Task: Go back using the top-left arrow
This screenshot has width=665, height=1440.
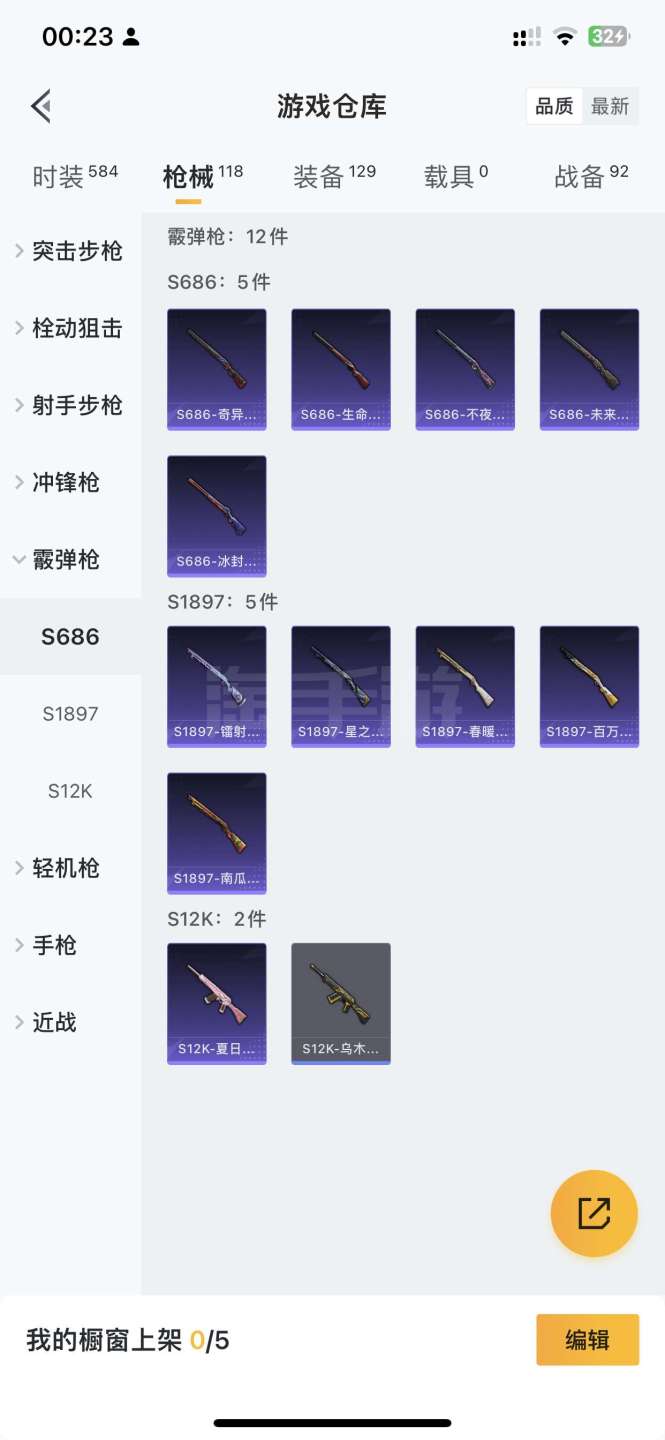Action: pyautogui.click(x=41, y=106)
